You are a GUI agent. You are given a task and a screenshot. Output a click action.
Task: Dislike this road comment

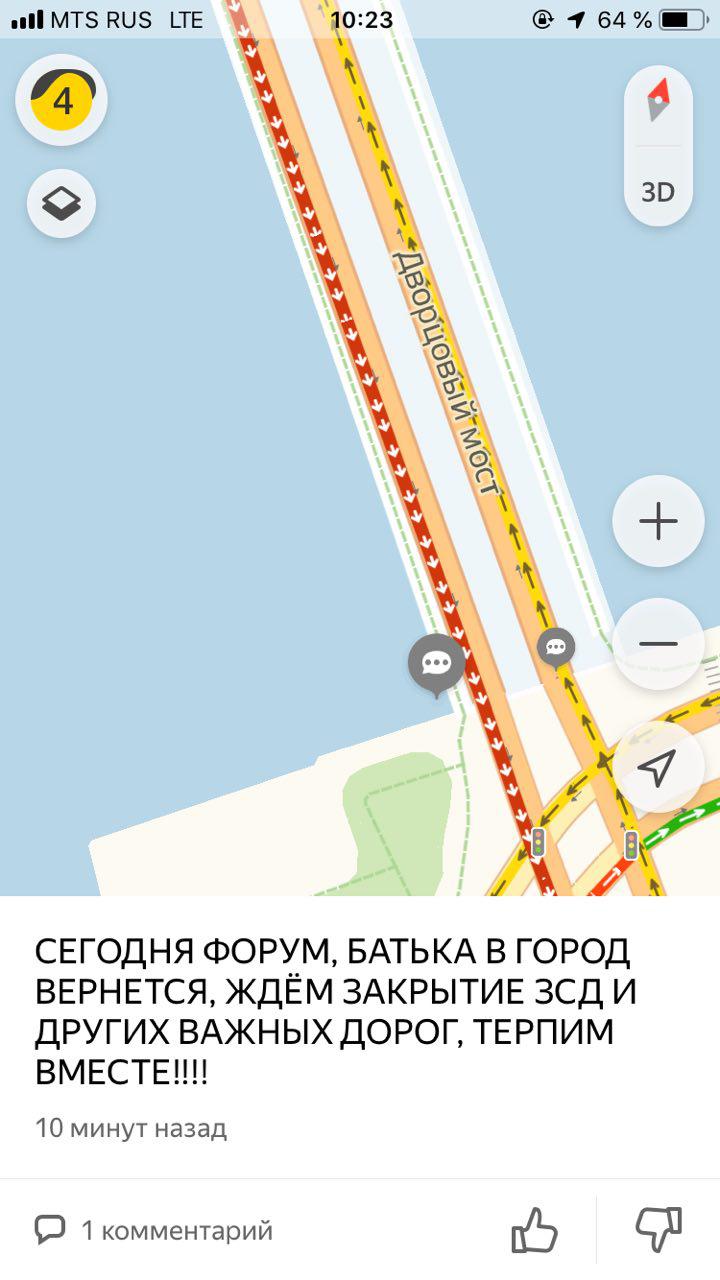[x=659, y=1230]
